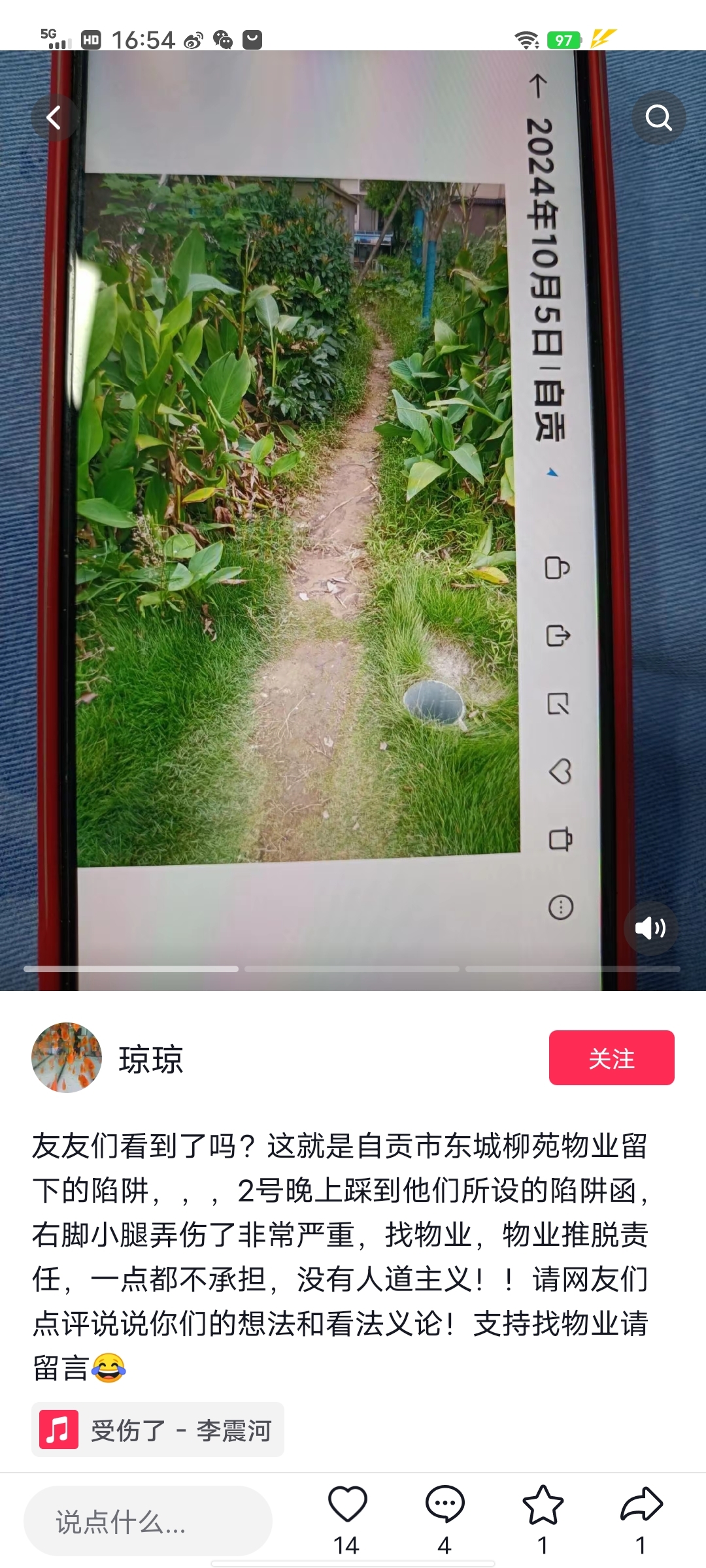Open the comments bubble icon
Image resolution: width=706 pixels, height=1568 pixels.
point(445,1505)
